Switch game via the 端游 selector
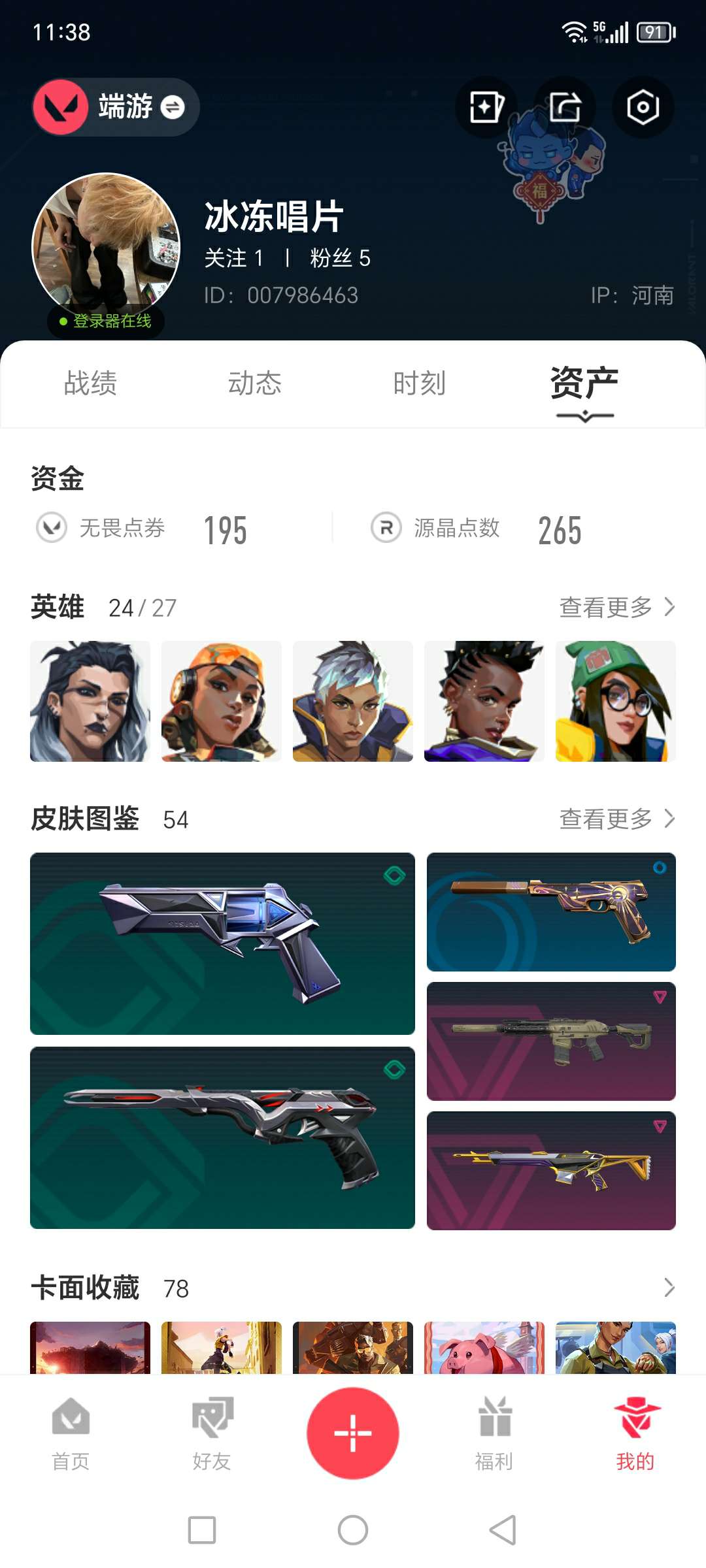Viewport: 706px width, 1568px height. pyautogui.click(x=116, y=107)
